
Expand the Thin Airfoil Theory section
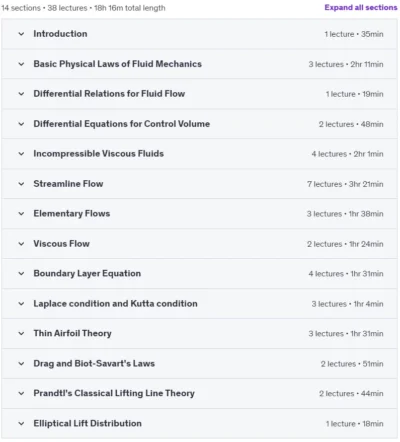(x=199, y=333)
